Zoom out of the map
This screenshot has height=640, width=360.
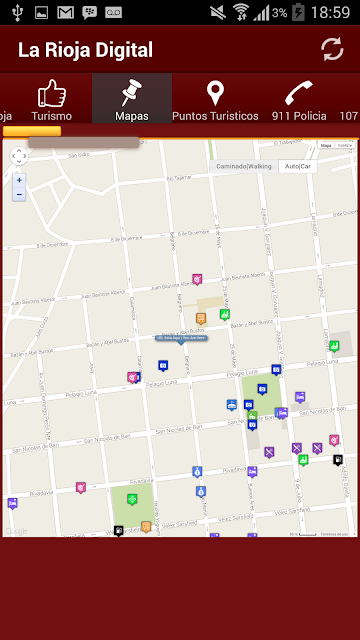pyautogui.click(x=19, y=194)
